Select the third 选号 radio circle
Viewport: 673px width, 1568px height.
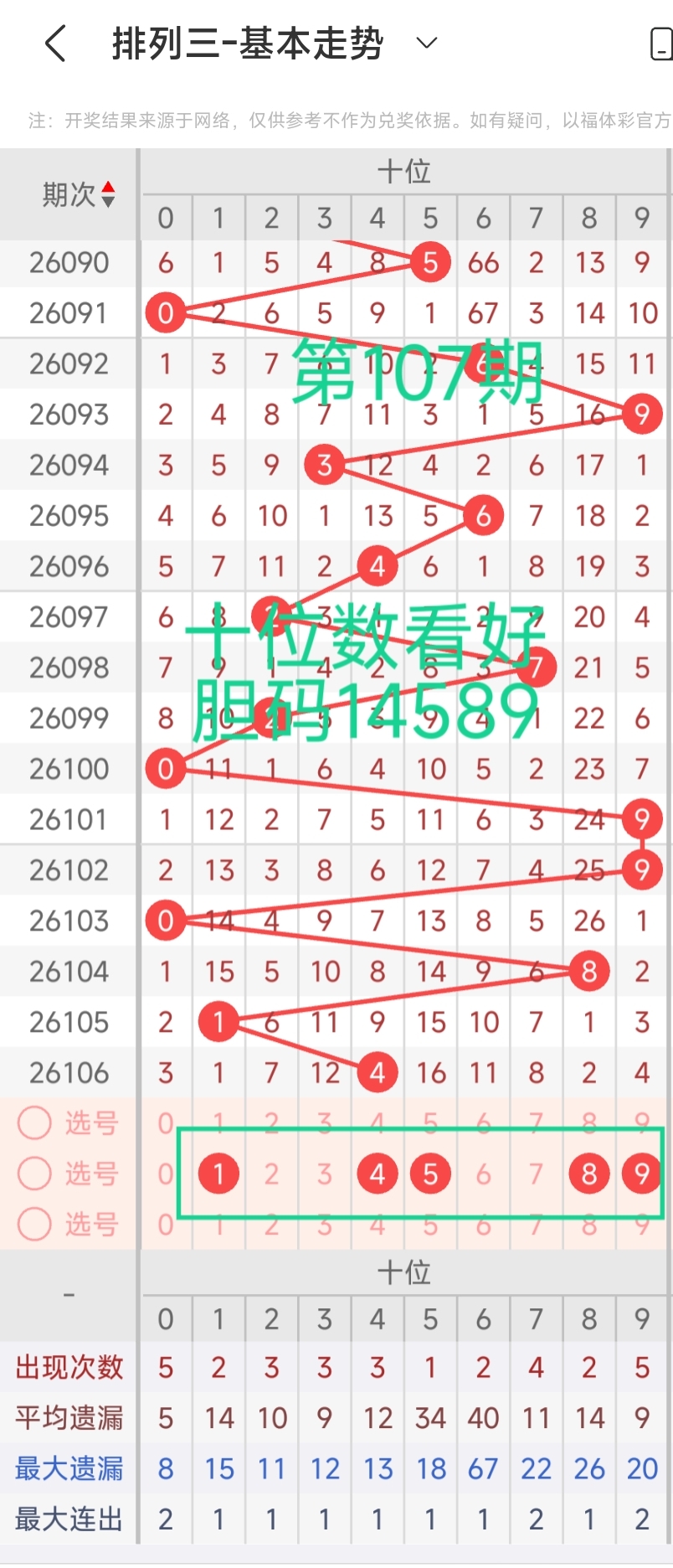click(34, 1224)
